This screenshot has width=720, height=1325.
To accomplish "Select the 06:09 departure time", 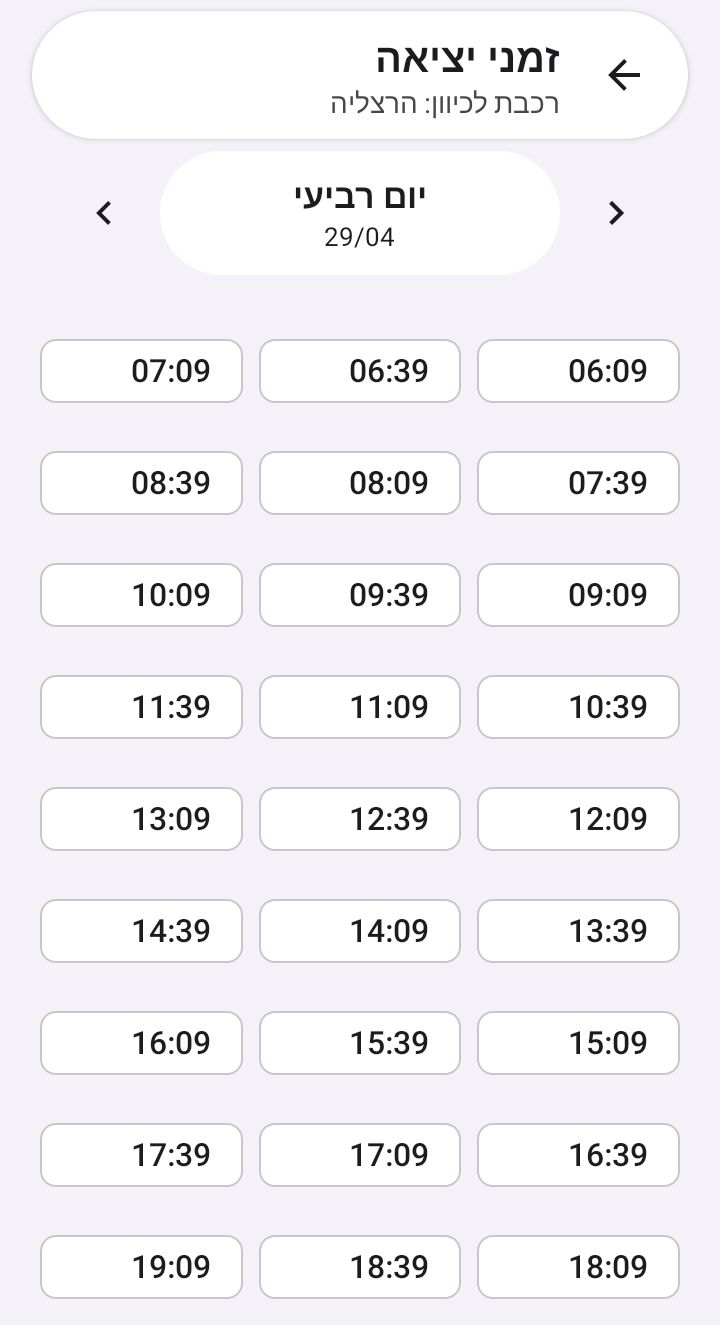I will tap(578, 371).
